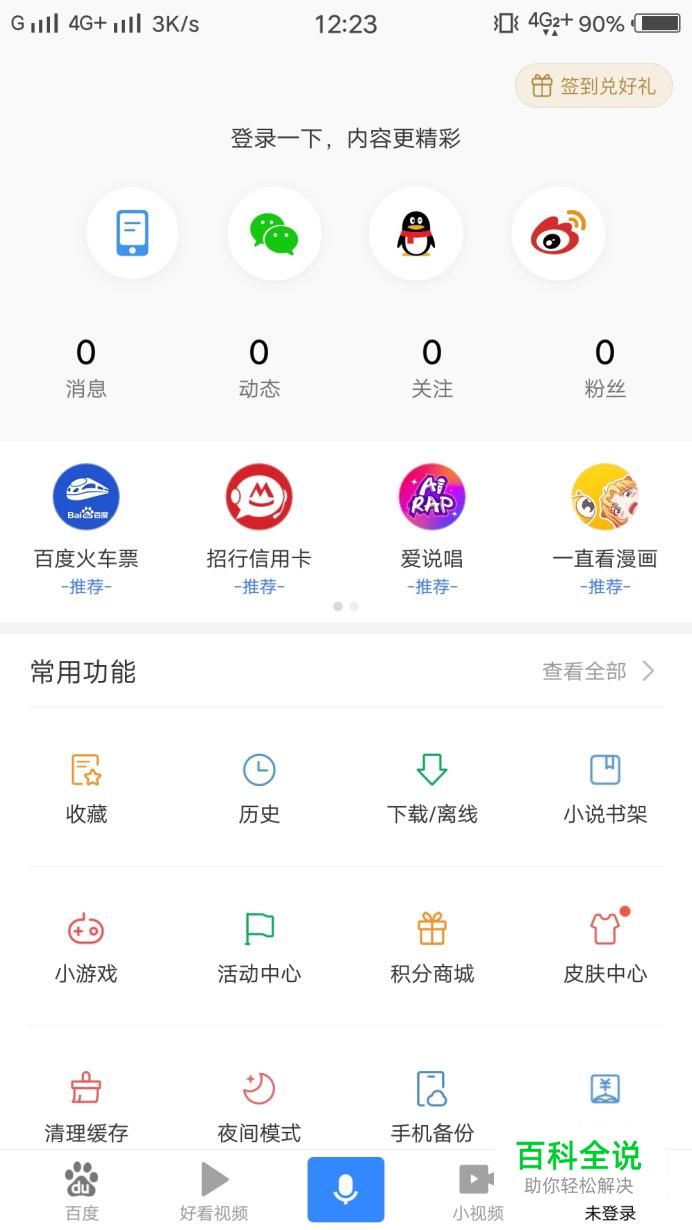
Task: Start voice search with microphone button
Action: pyautogui.click(x=346, y=1189)
